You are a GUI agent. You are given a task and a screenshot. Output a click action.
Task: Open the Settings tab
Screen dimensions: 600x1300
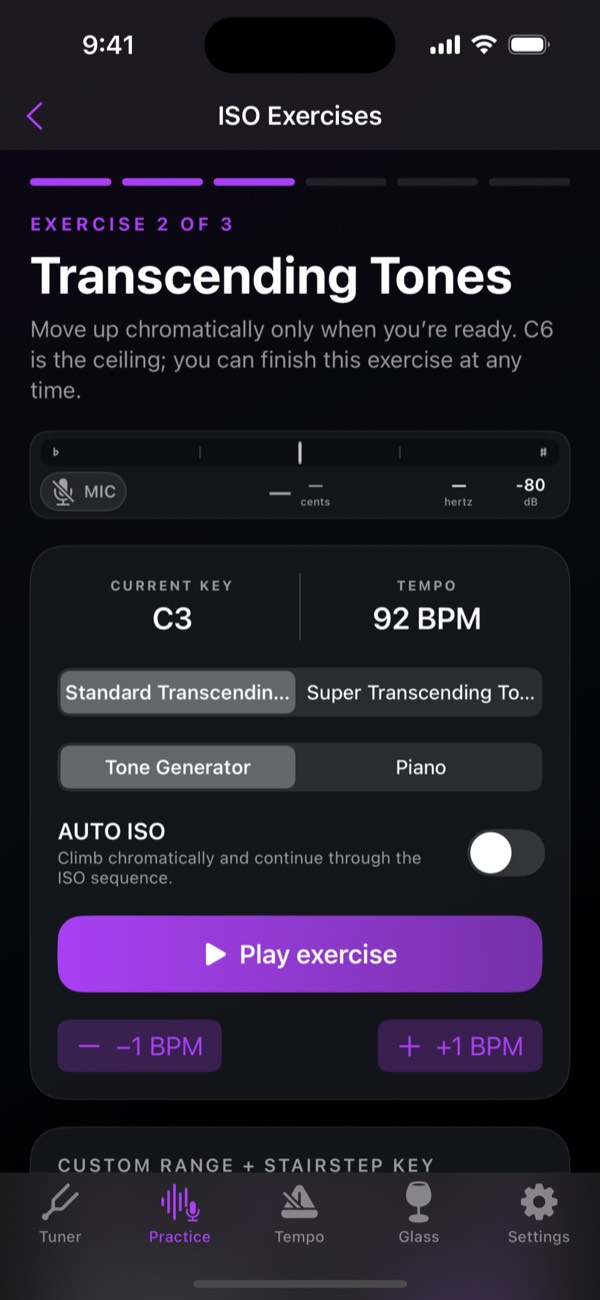point(538,1214)
